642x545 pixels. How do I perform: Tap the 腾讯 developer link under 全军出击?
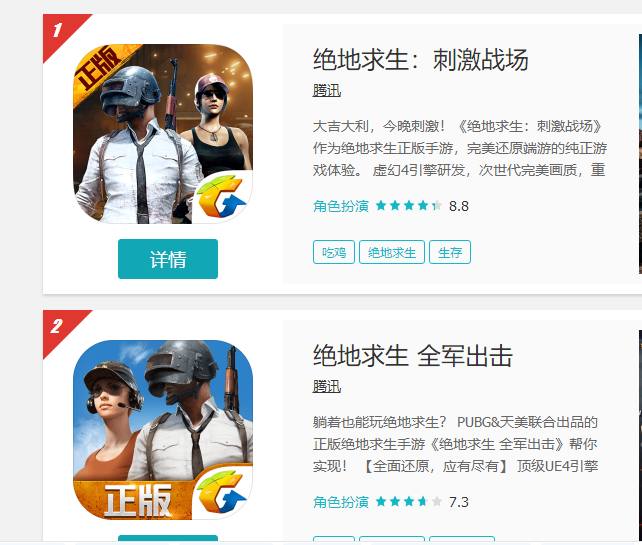[326, 387]
